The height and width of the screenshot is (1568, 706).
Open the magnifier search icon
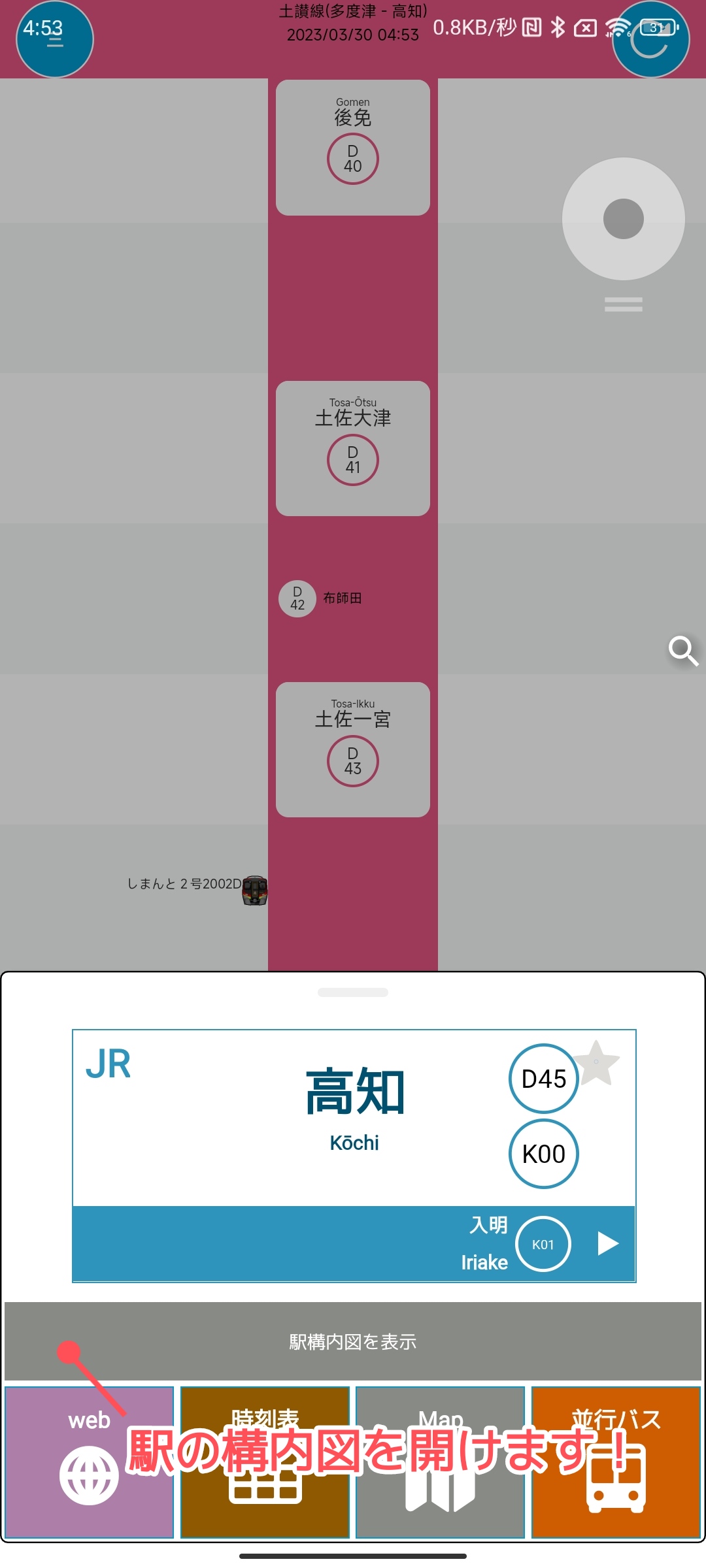[683, 650]
